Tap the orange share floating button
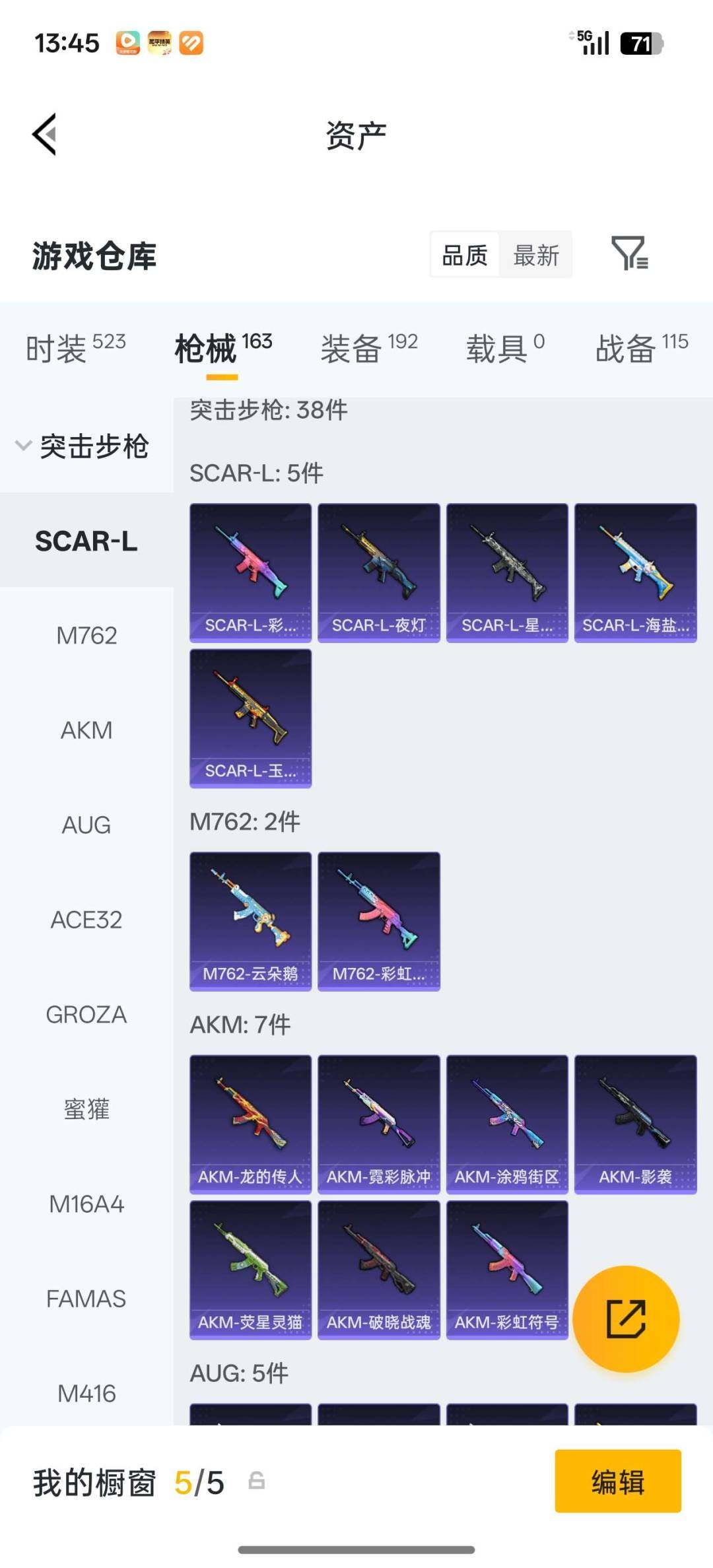Screen dimensions: 713x1568 (x=625, y=1318)
